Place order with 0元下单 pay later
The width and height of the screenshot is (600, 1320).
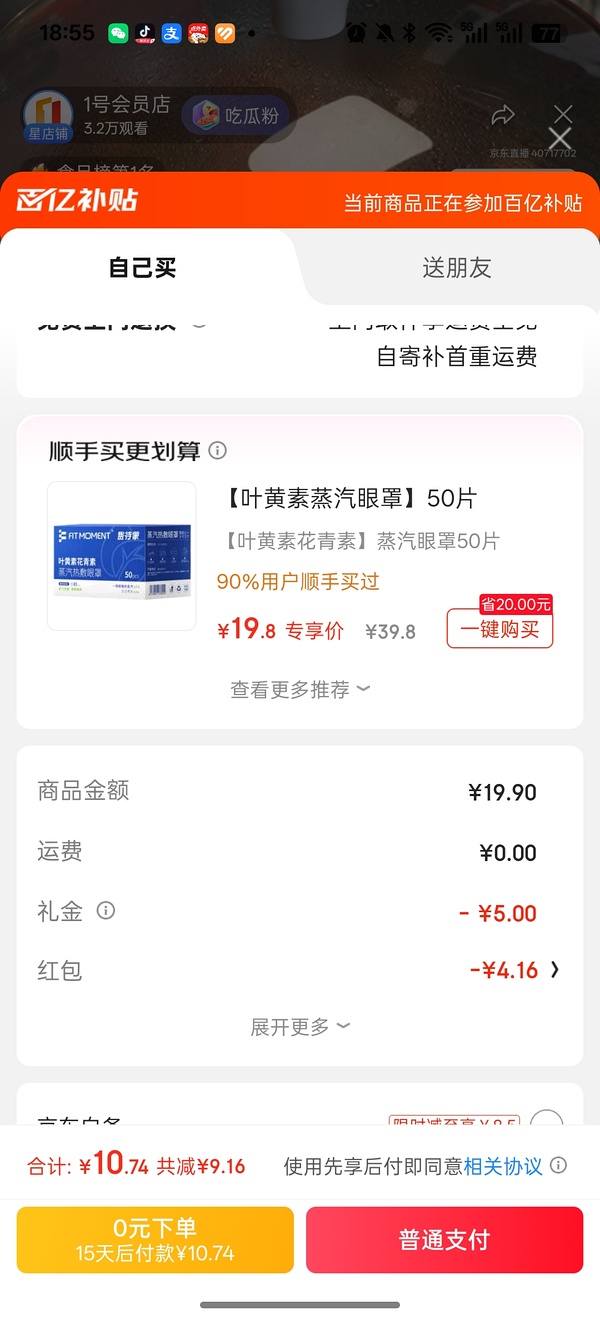coord(155,1240)
